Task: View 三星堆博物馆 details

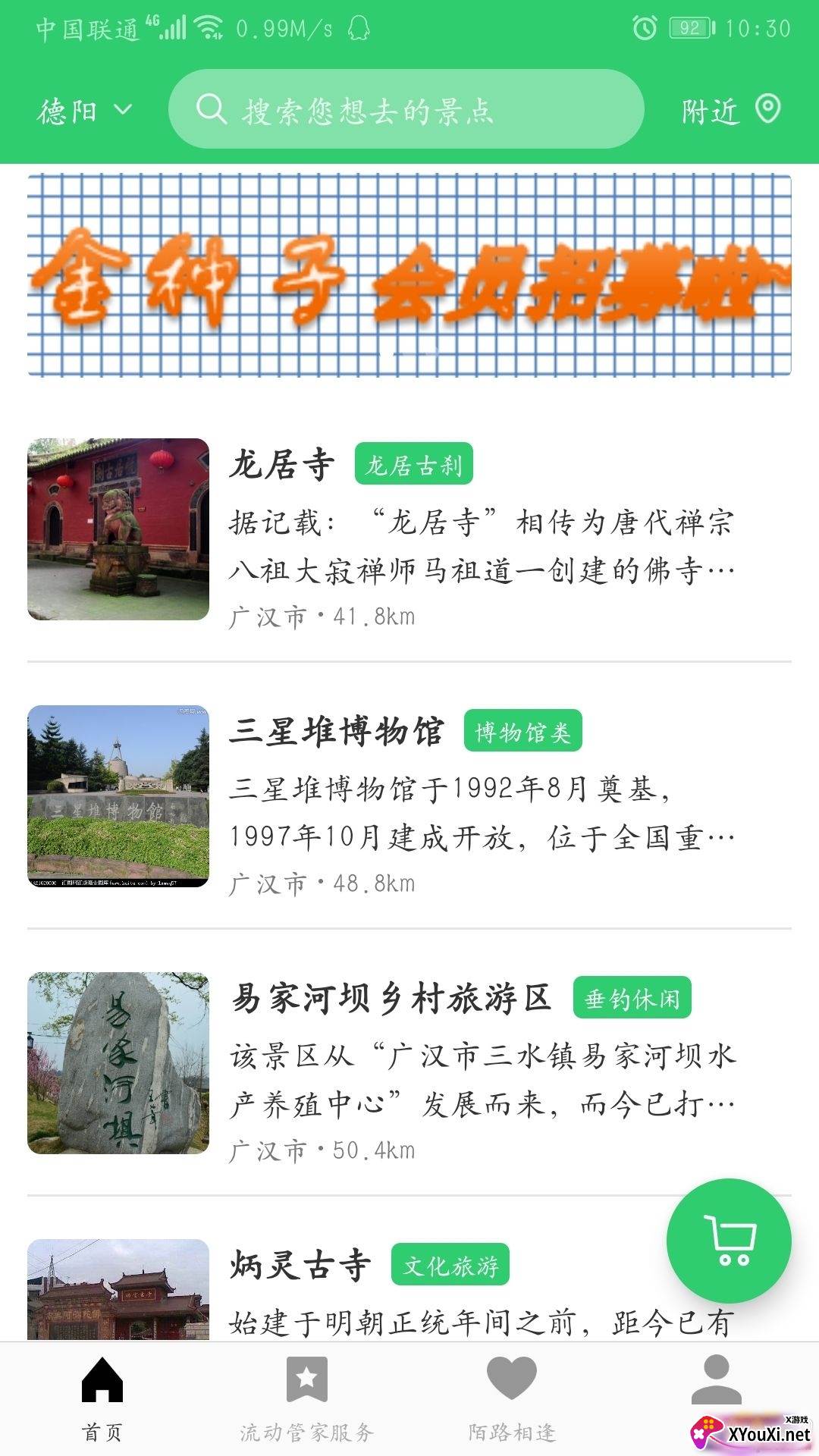Action: tap(409, 796)
